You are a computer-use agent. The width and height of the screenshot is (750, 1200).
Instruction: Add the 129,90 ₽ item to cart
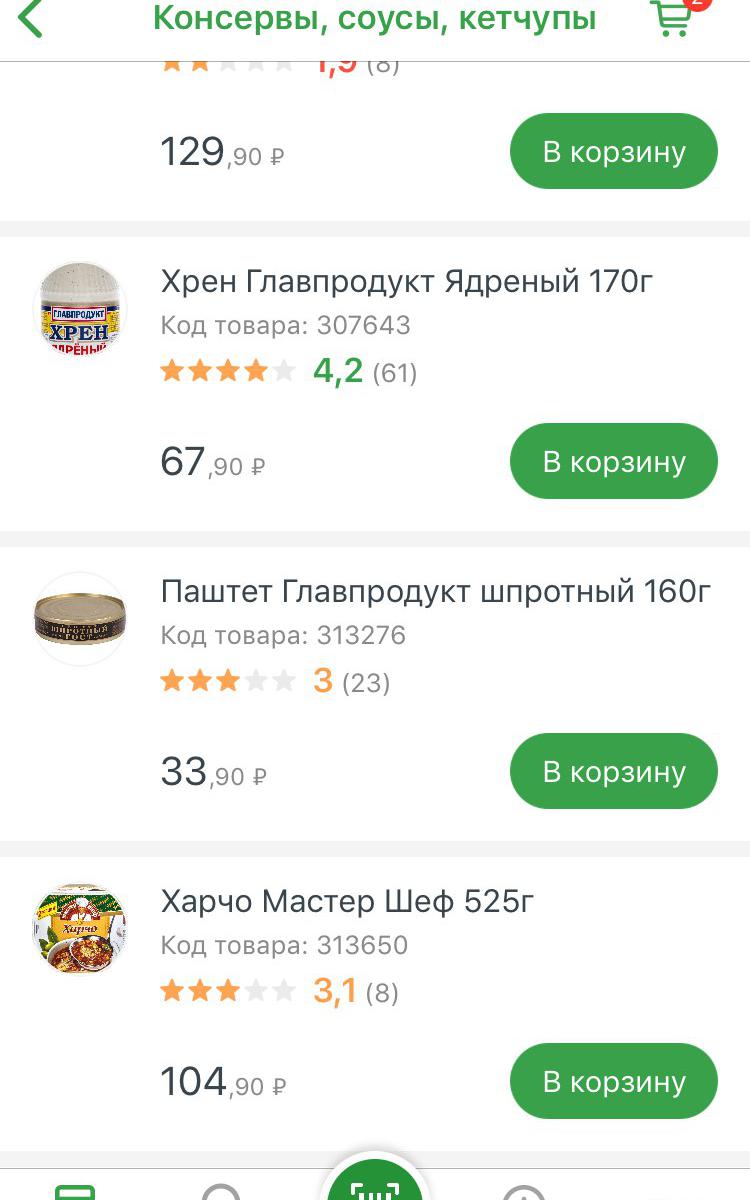click(613, 152)
